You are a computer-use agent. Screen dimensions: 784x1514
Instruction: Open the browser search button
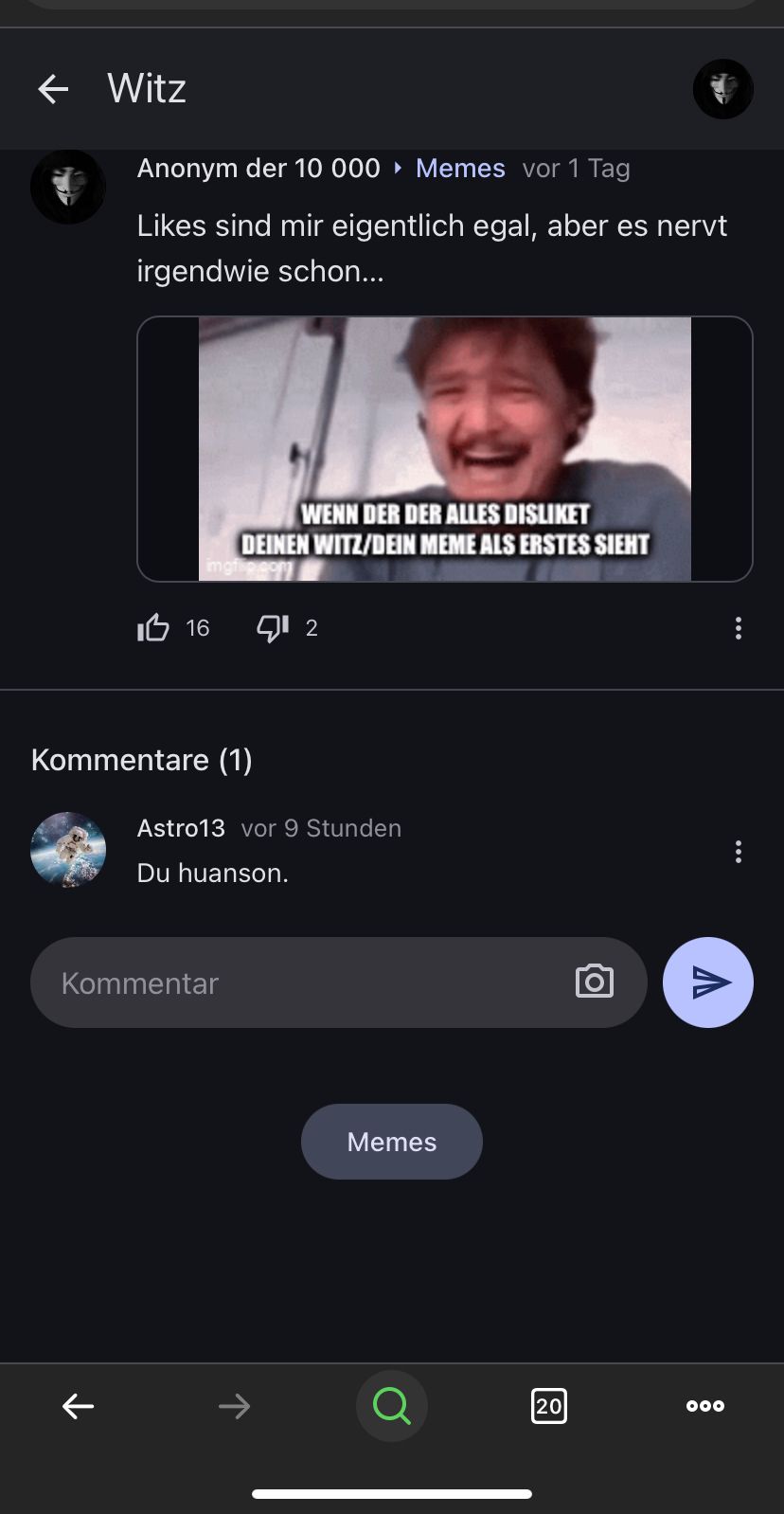click(391, 1406)
